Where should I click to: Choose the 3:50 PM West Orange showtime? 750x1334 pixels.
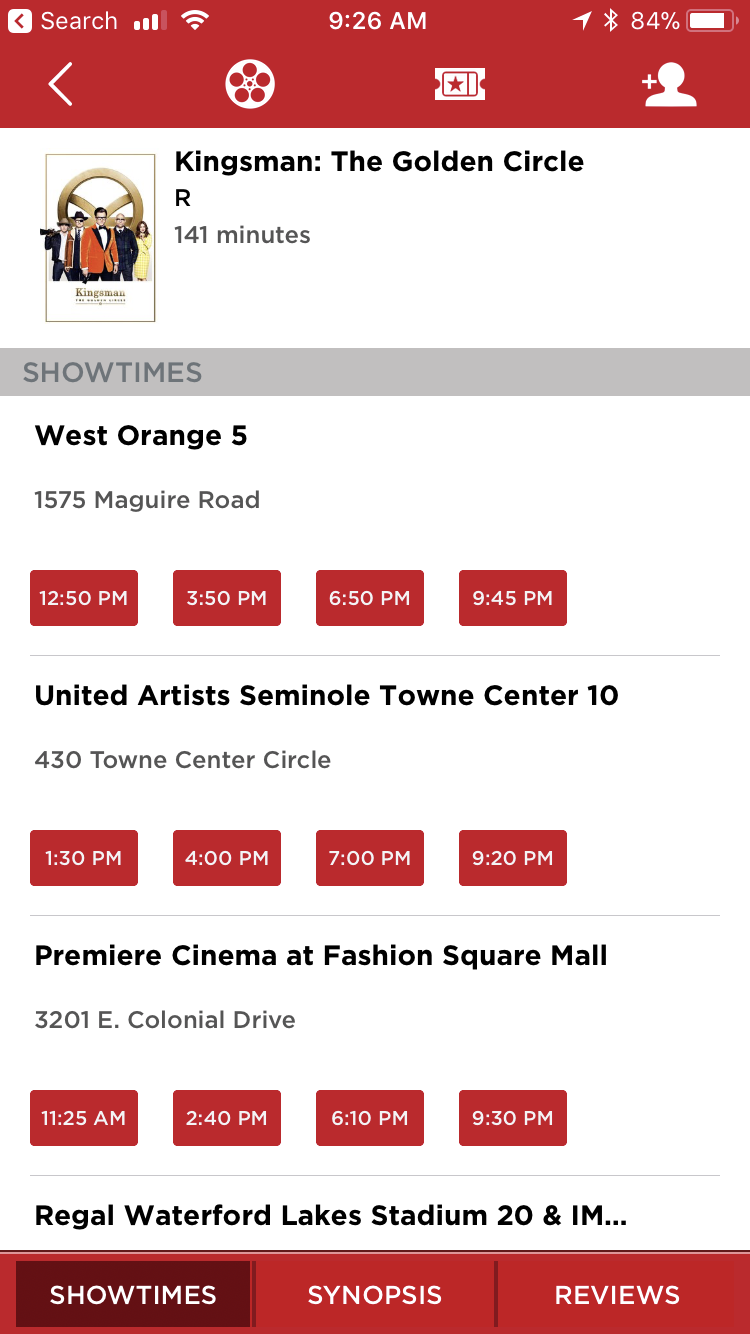[227, 598]
